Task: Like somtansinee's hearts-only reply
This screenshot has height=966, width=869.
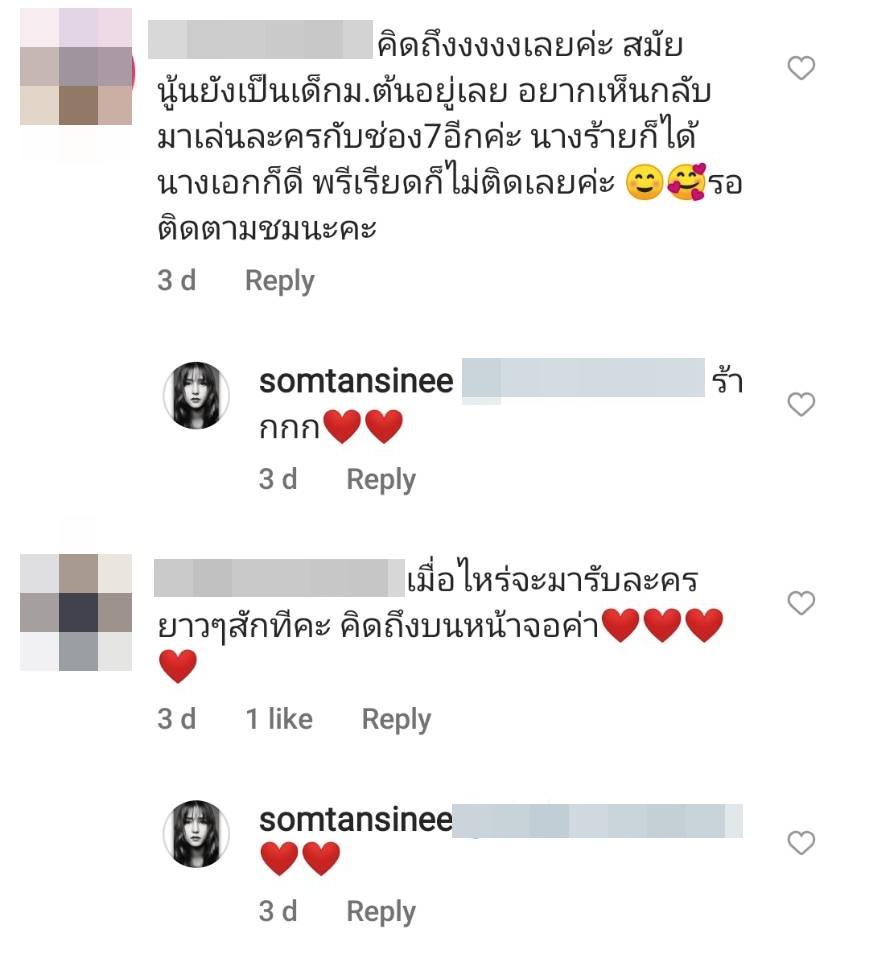Action: coord(801,843)
